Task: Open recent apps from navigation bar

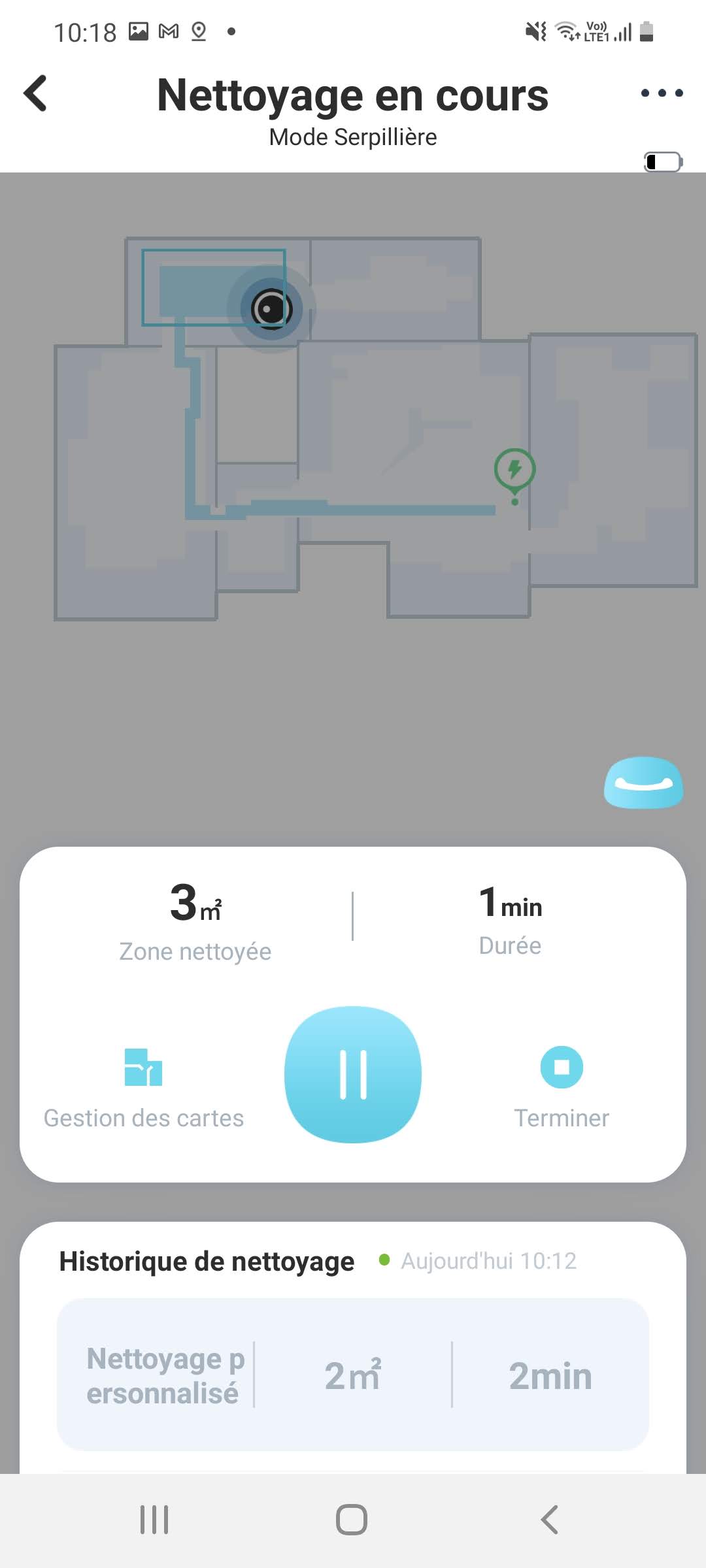Action: coord(155,1520)
